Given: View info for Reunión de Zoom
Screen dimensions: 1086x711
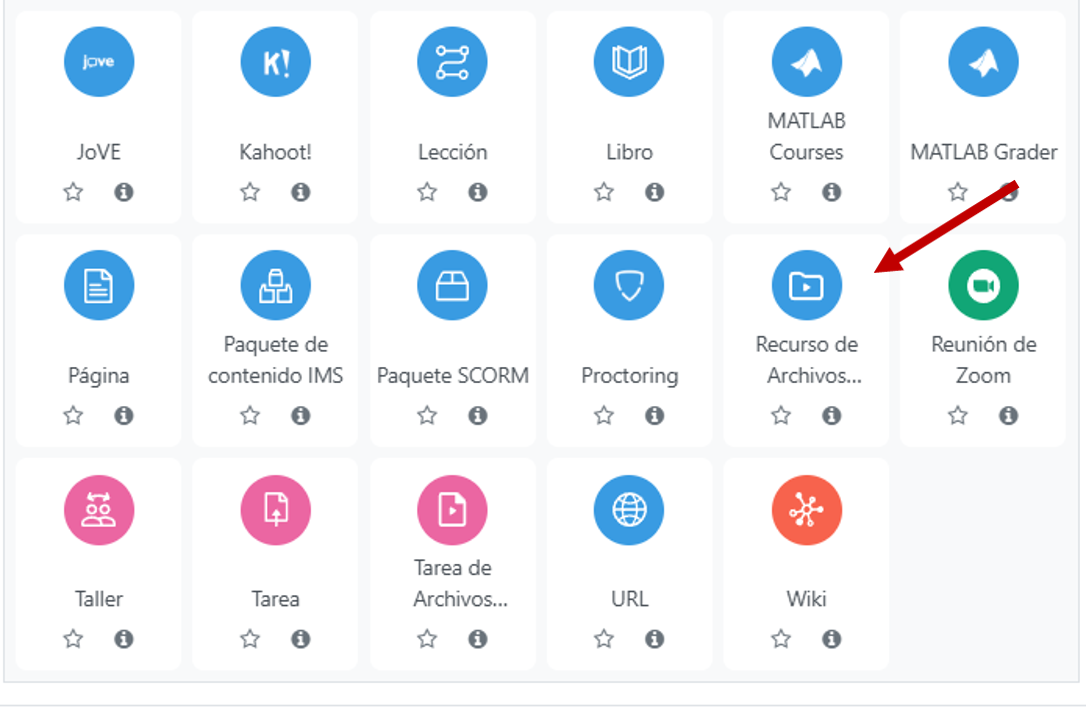Looking at the screenshot, I should click(1009, 415).
